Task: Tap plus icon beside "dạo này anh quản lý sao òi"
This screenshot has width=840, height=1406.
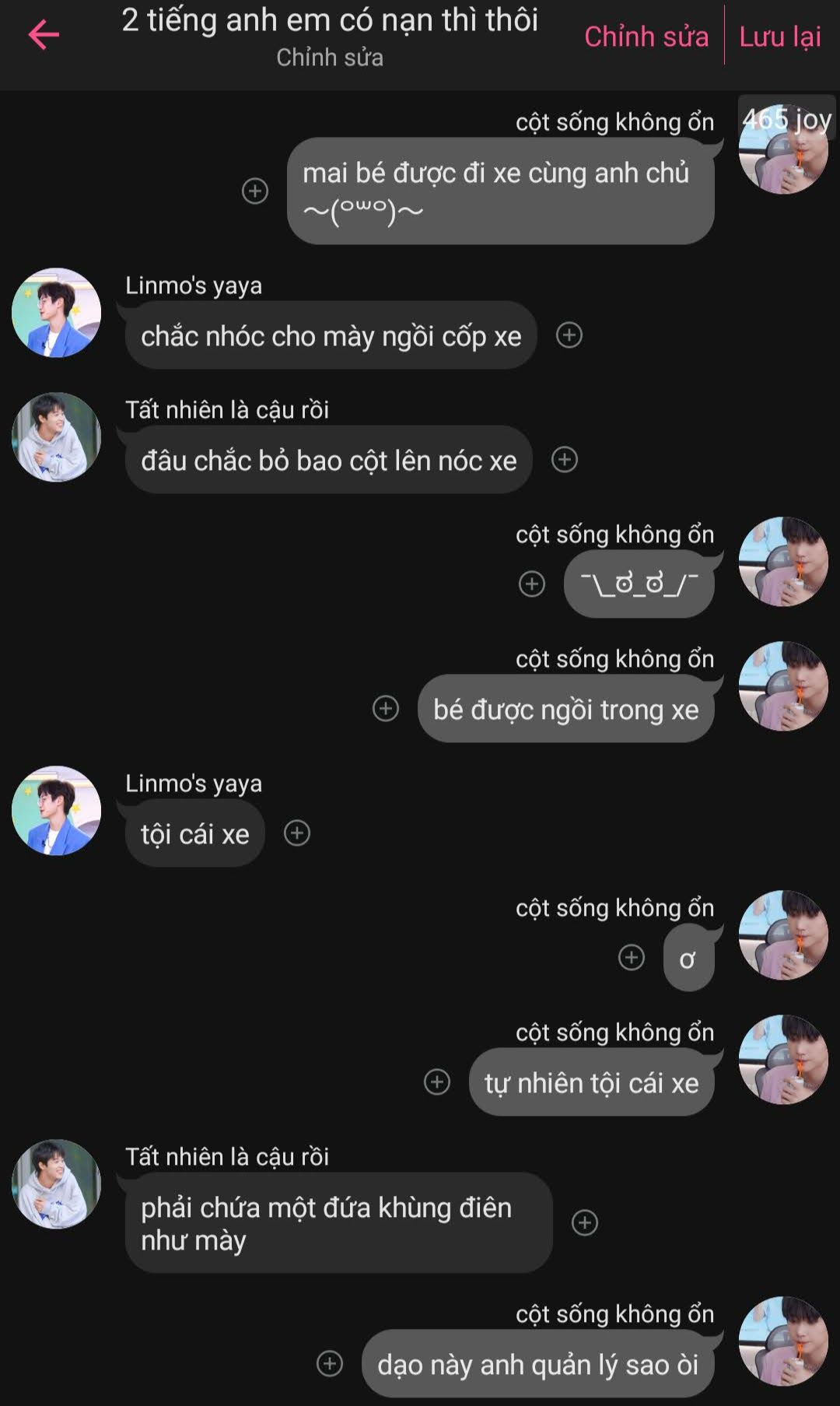Action: pyautogui.click(x=330, y=1363)
